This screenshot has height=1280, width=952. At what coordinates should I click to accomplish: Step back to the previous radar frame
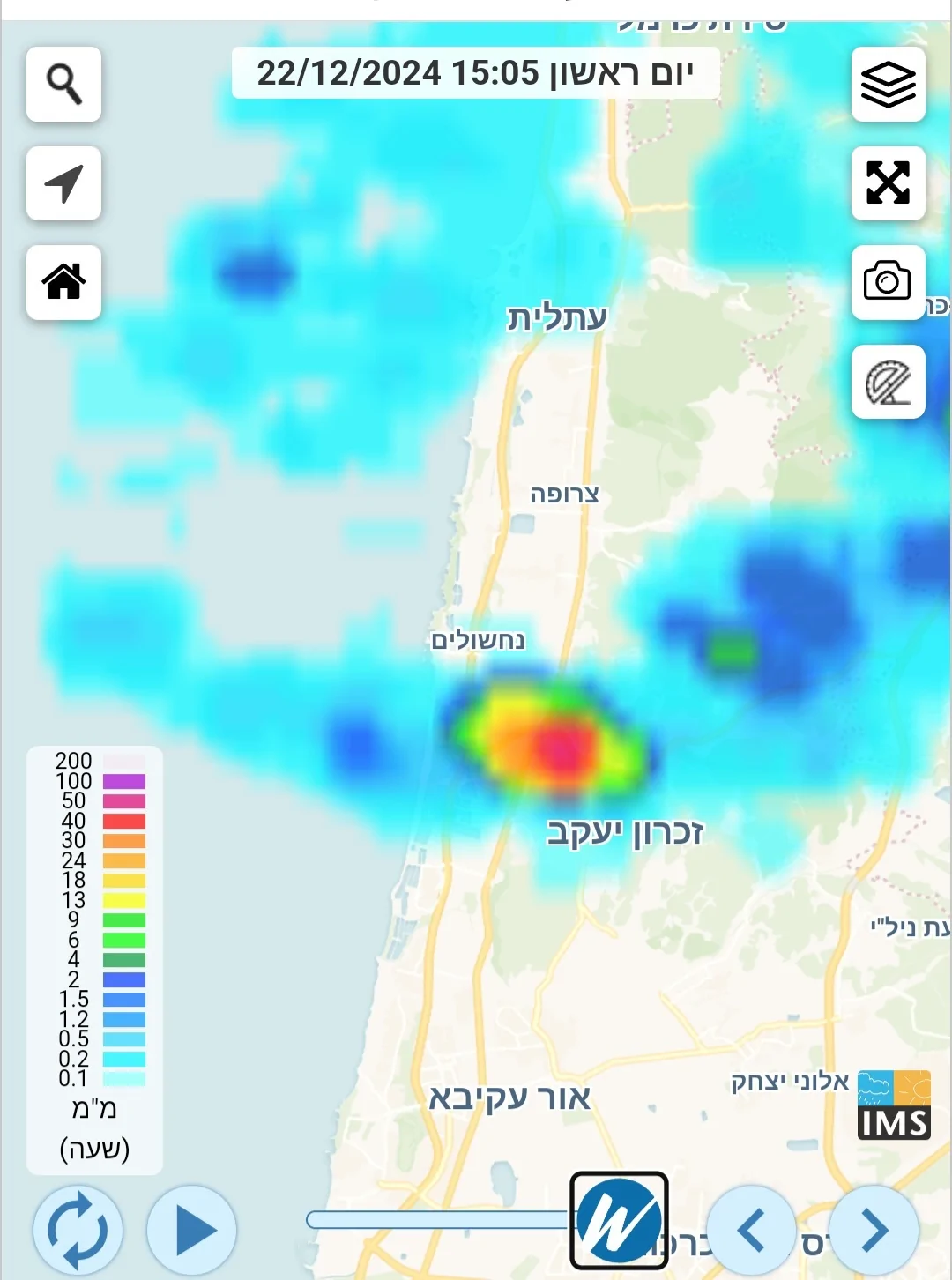751,1230
